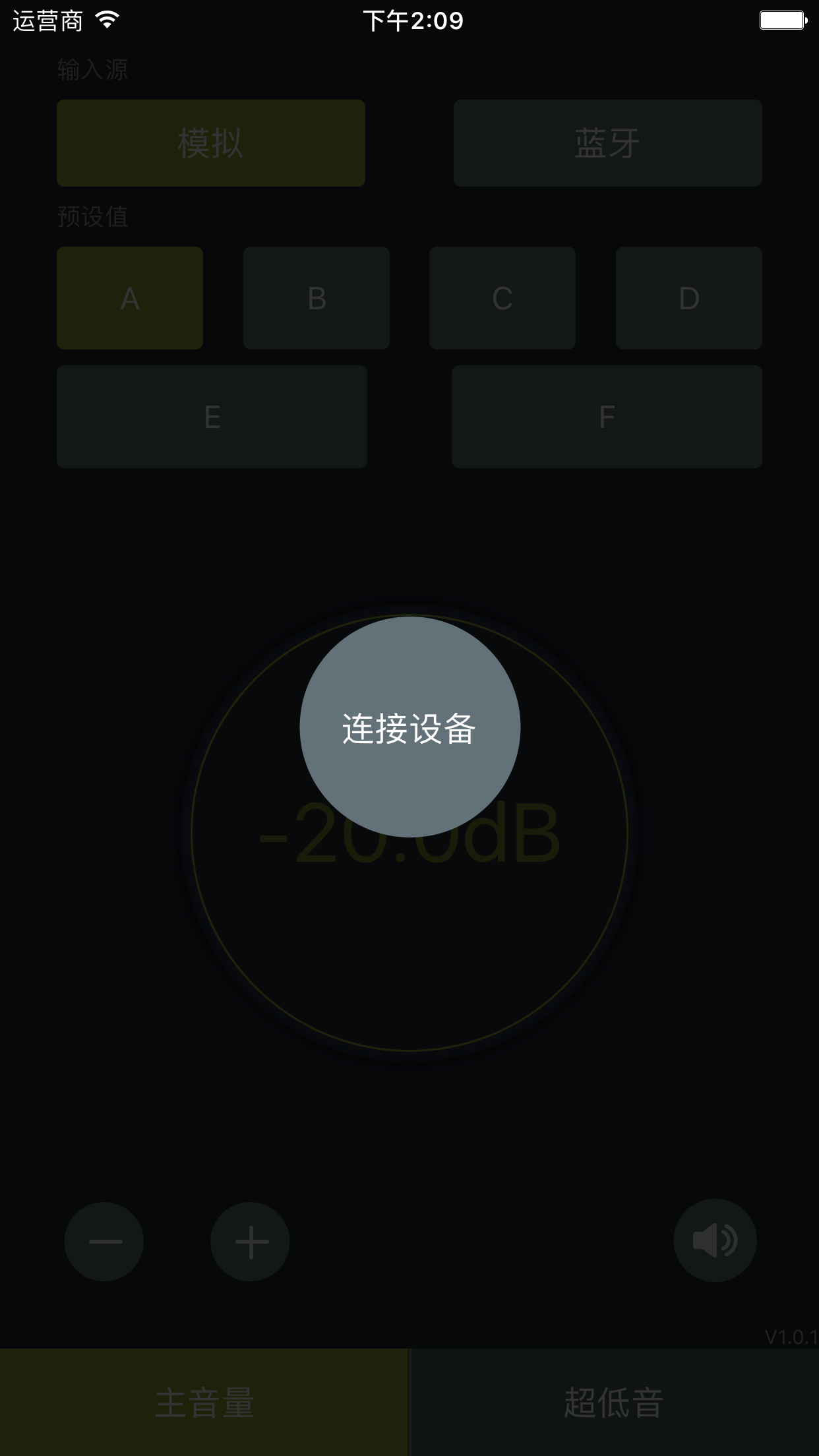Viewport: 819px width, 1456px height.
Task: Select preset B
Action: (316, 298)
